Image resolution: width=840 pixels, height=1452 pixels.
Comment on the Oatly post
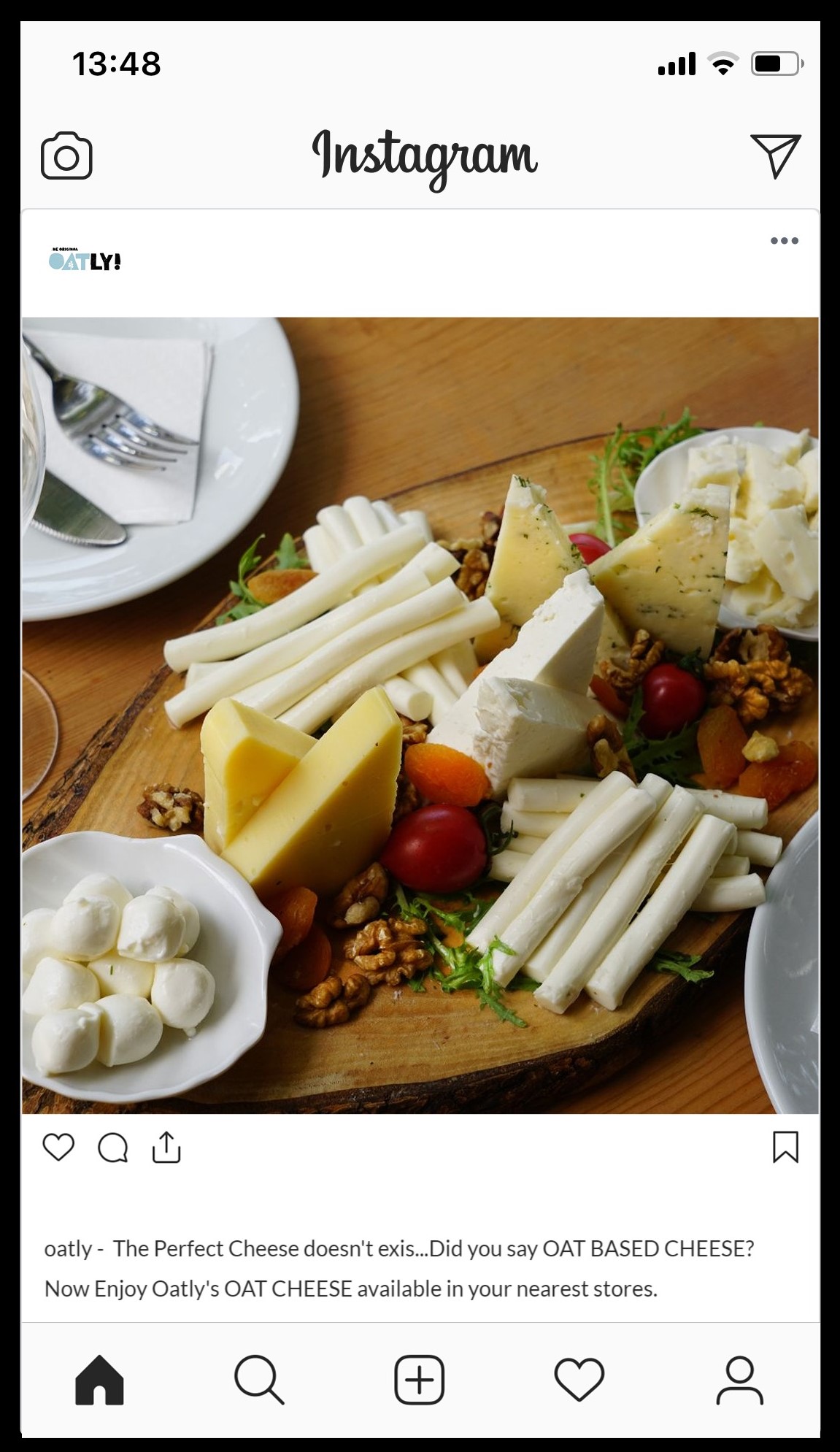(112, 1148)
